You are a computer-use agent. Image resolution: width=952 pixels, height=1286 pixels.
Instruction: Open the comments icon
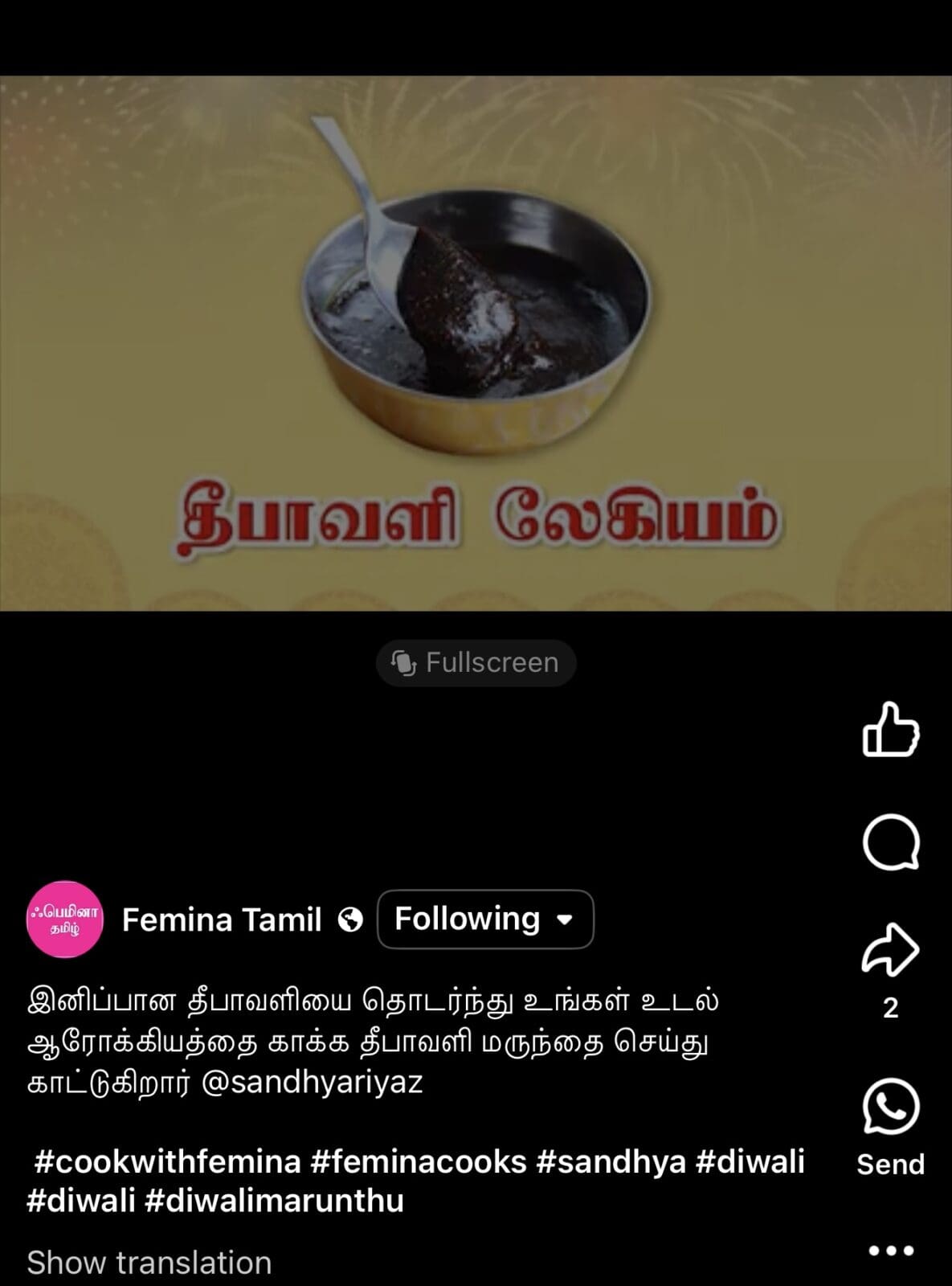coord(891,842)
